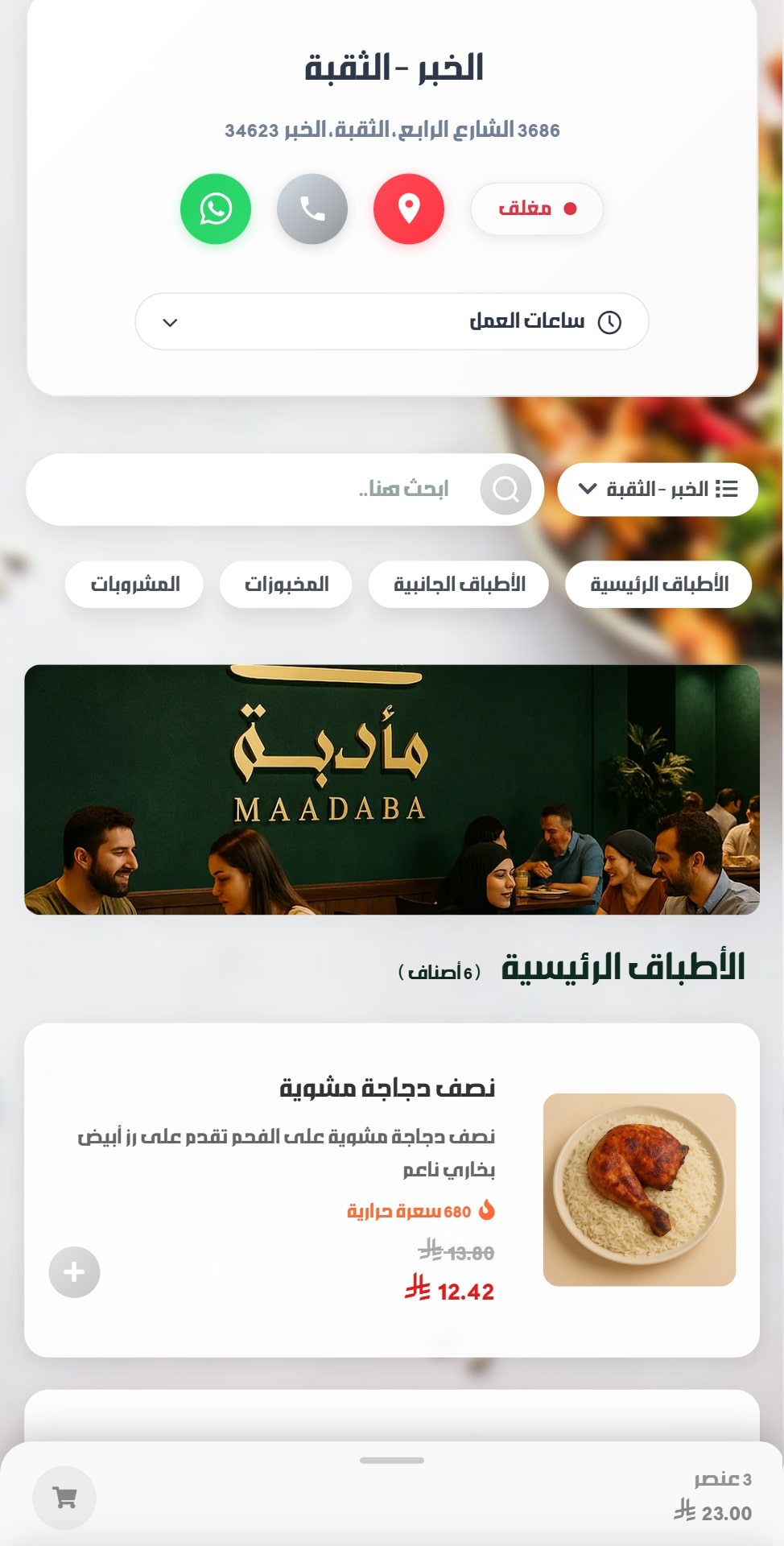Viewport: 784px width, 1546px height.
Task: Activate the المشروبات filter chip
Action: click(x=134, y=584)
